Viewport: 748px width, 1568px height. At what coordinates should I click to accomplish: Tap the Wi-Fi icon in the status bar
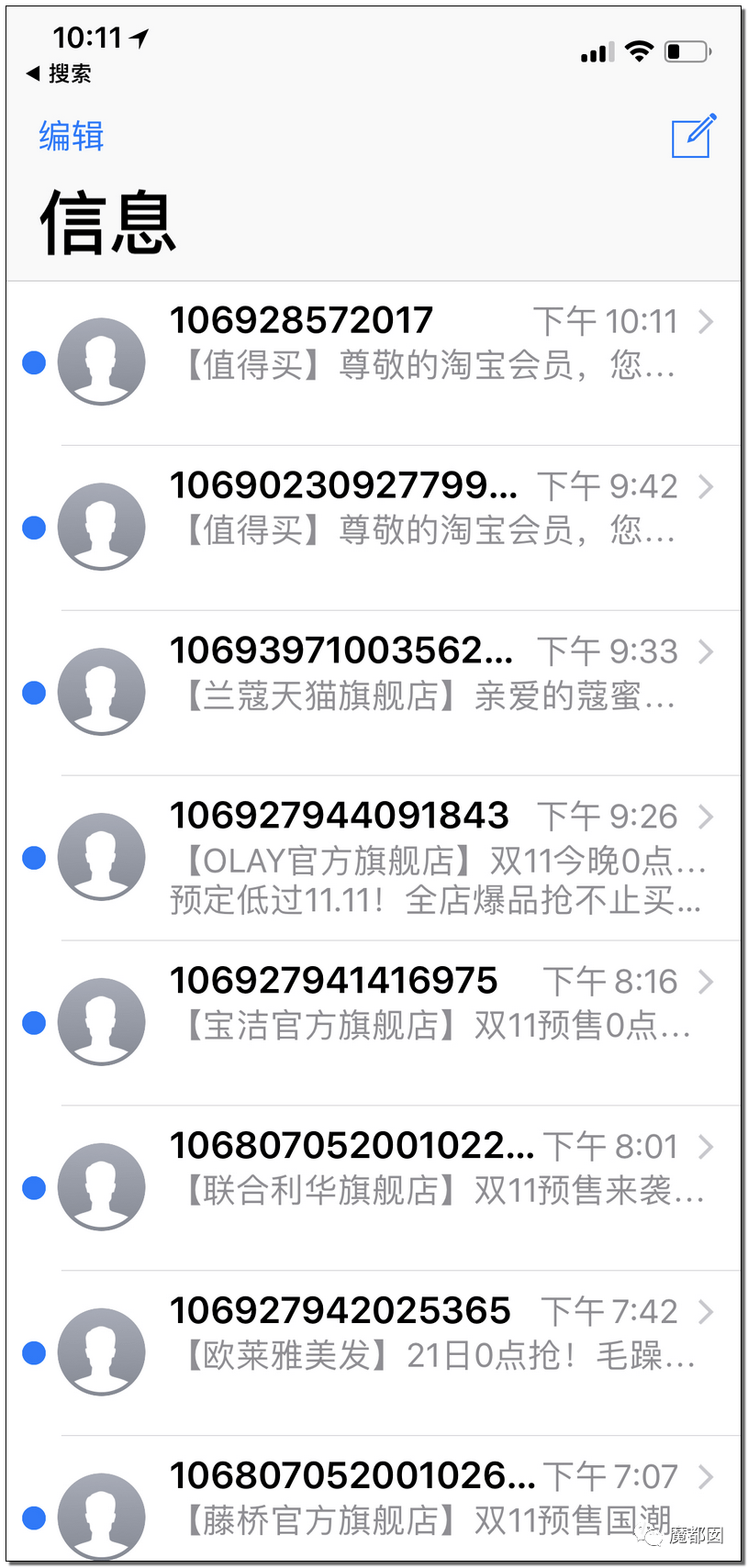click(637, 52)
